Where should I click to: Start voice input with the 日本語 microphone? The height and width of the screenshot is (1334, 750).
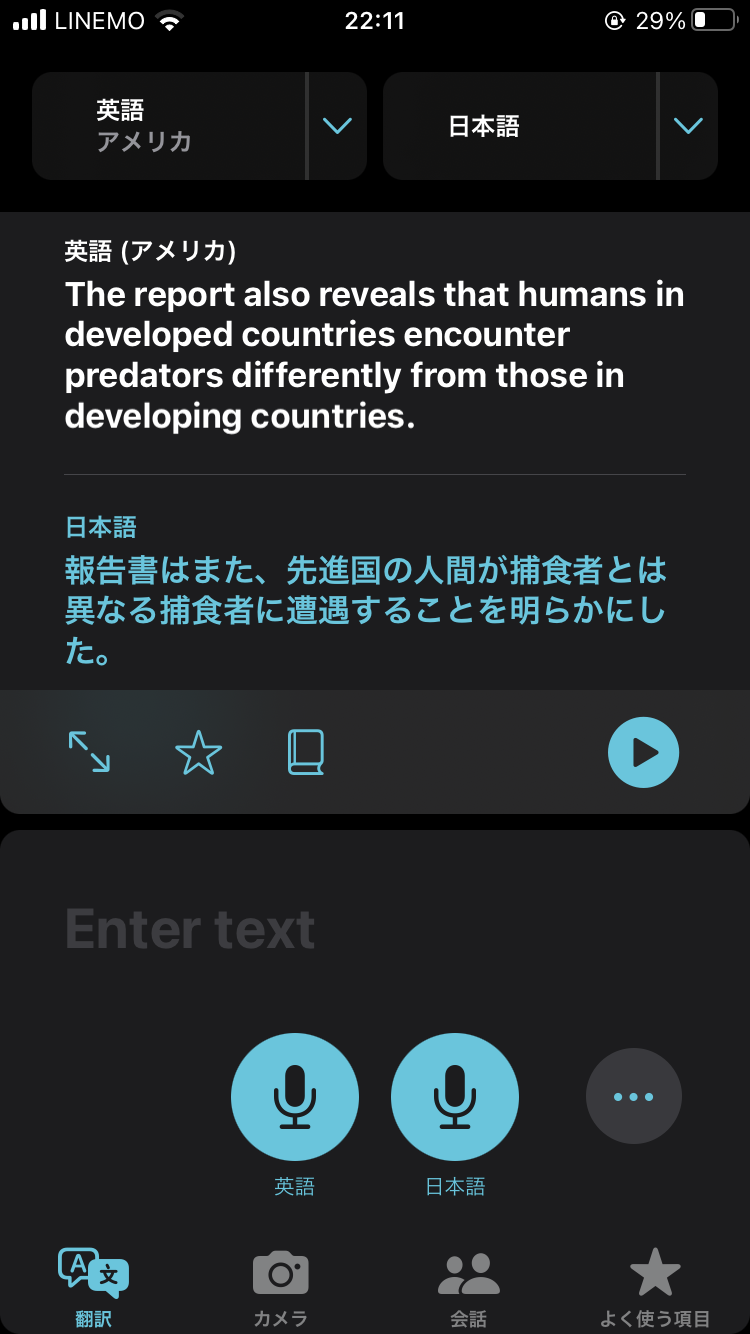click(455, 1097)
